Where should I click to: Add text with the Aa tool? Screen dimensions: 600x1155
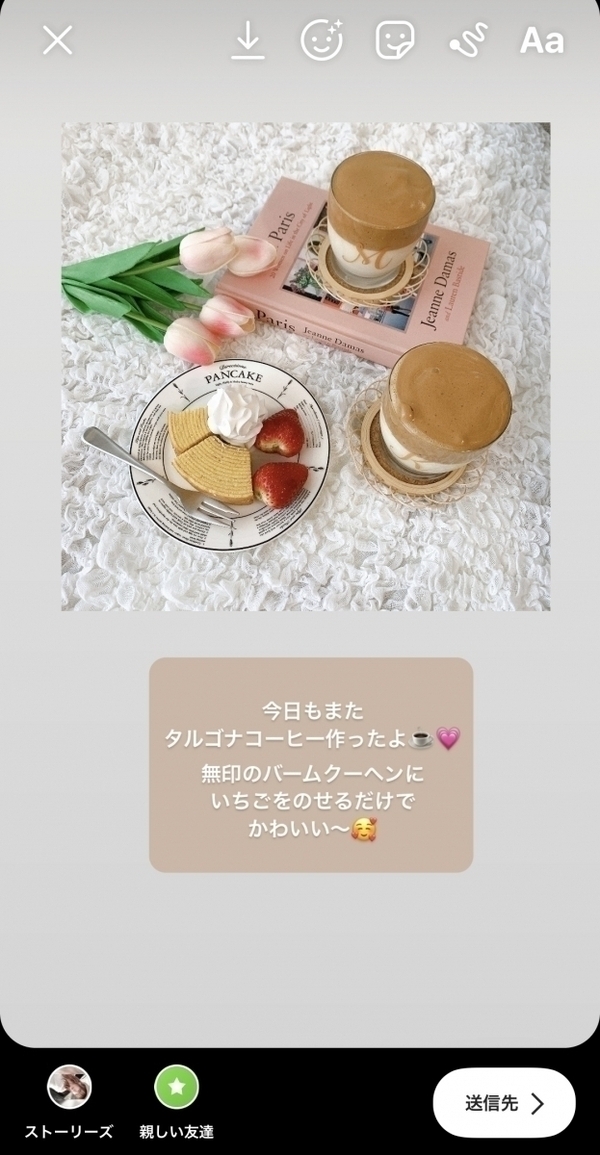[542, 41]
